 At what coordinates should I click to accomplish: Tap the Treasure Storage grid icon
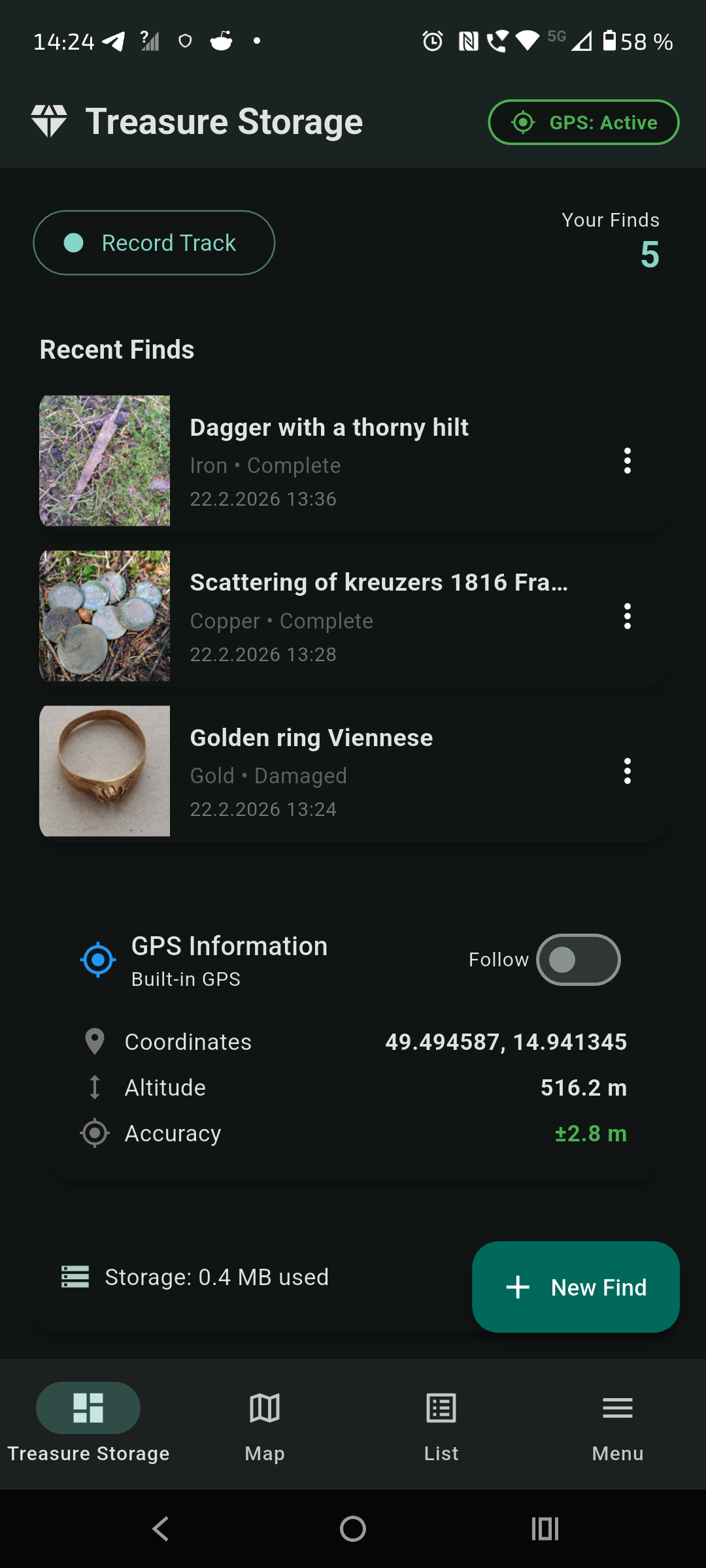(x=88, y=1408)
